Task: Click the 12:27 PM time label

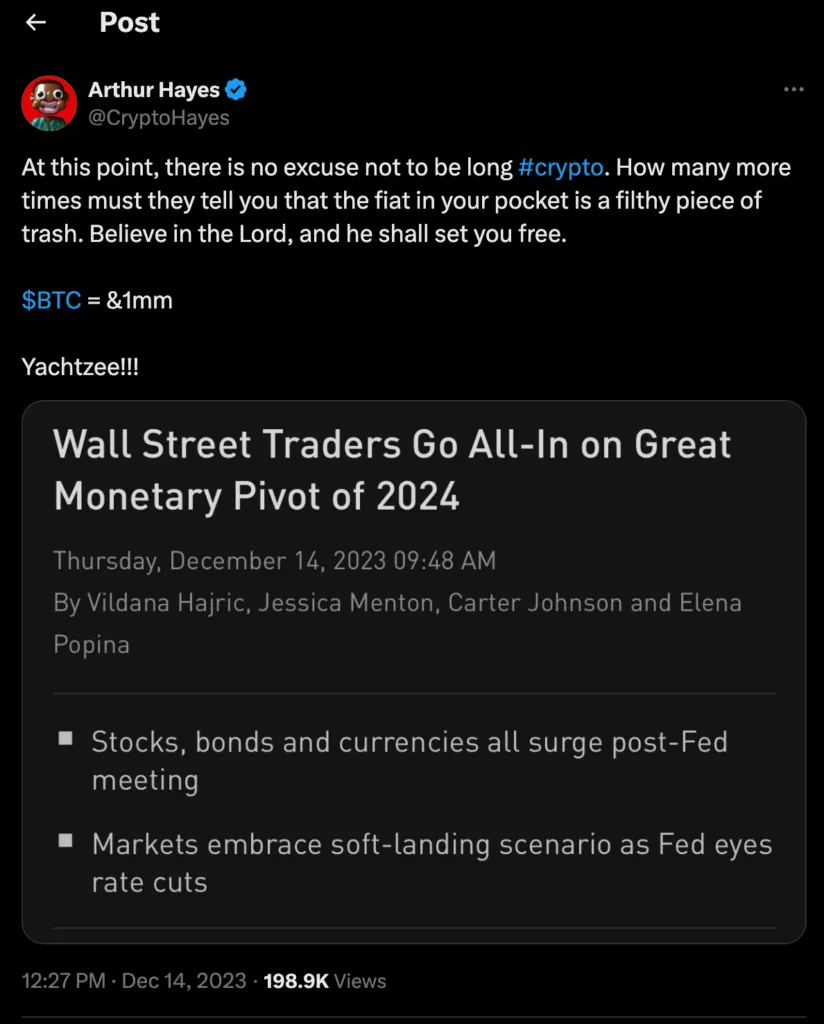Action: click(x=62, y=981)
